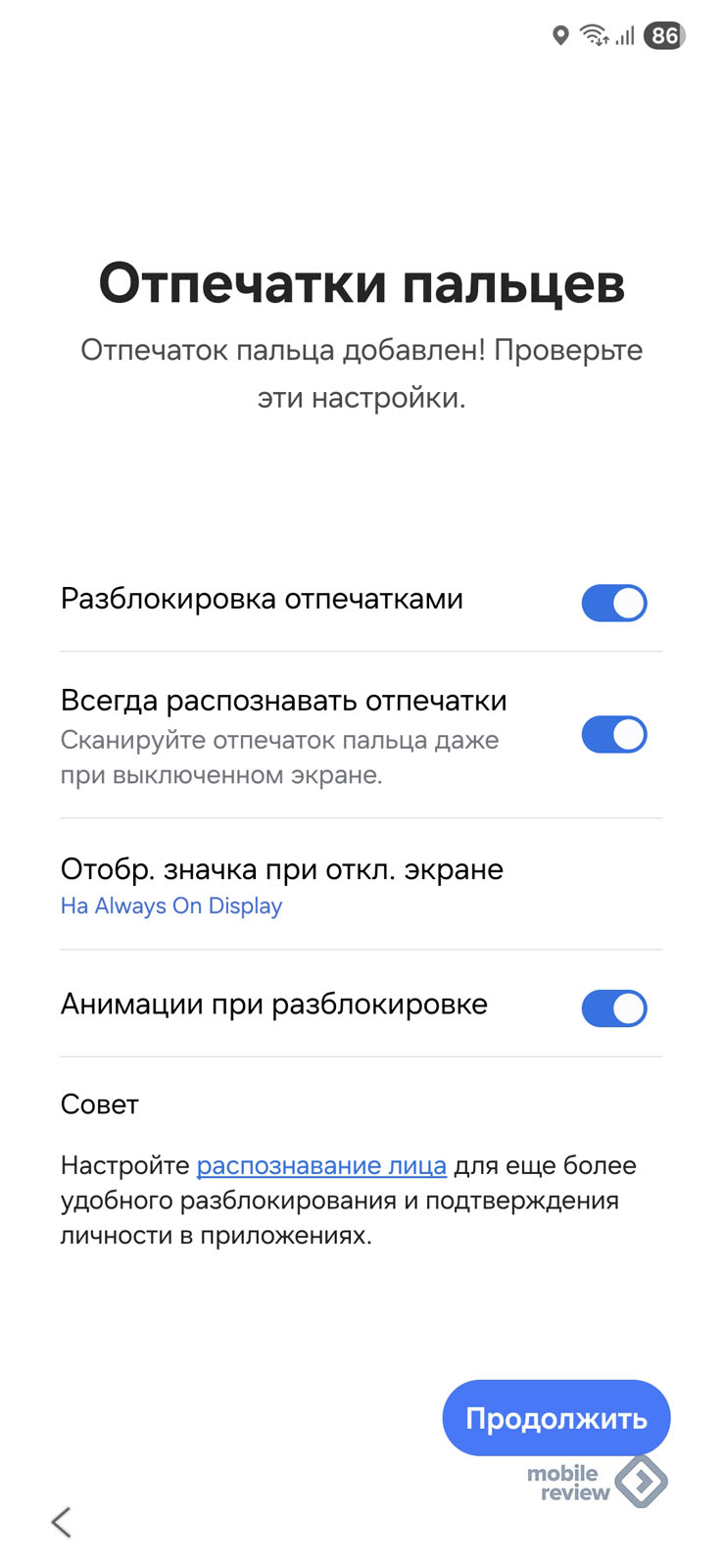Turn off Всегда распознавать отпечатки
The height and width of the screenshot is (1568, 723).
coord(614,734)
